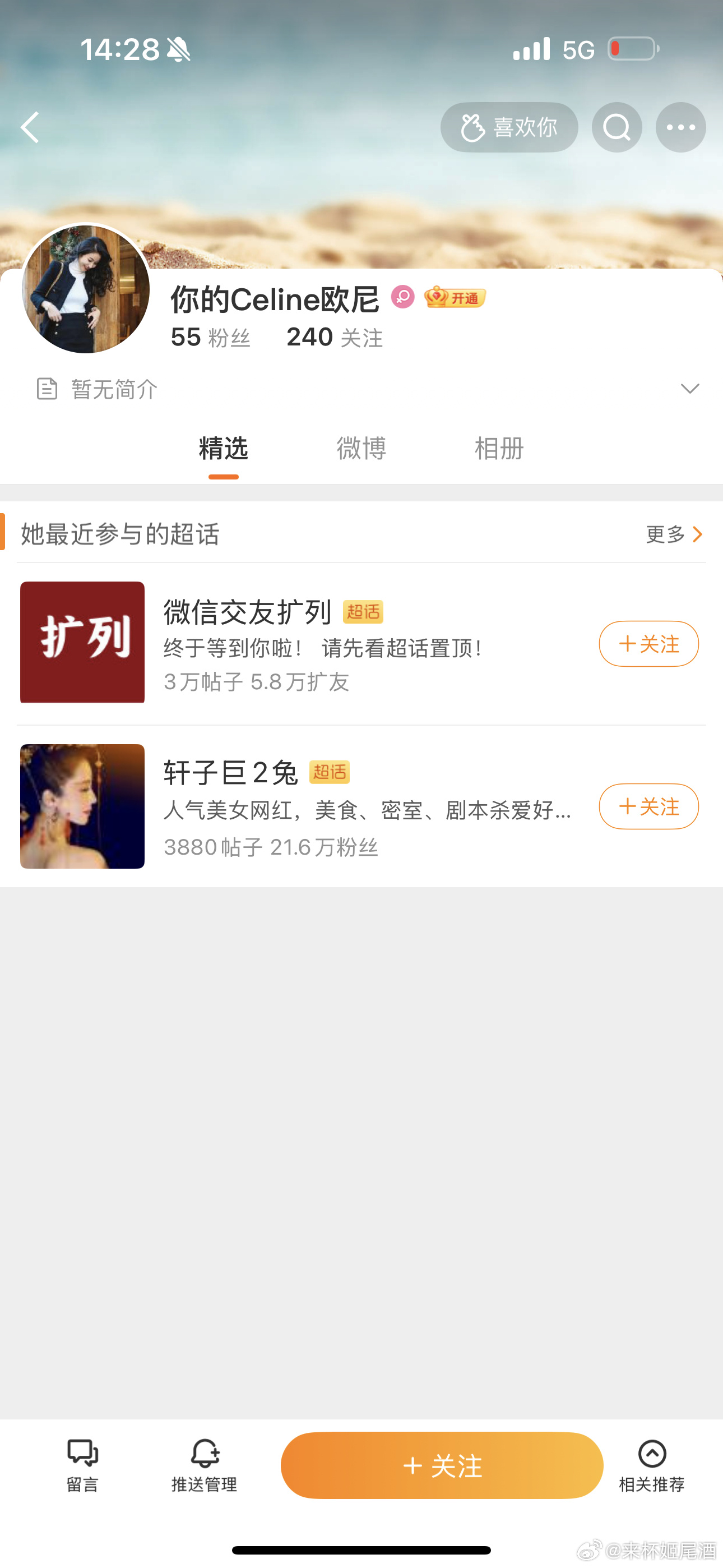The width and height of the screenshot is (723, 1568).
Task: Follow the 轩子巨2兔 super topic
Action: pyautogui.click(x=648, y=806)
